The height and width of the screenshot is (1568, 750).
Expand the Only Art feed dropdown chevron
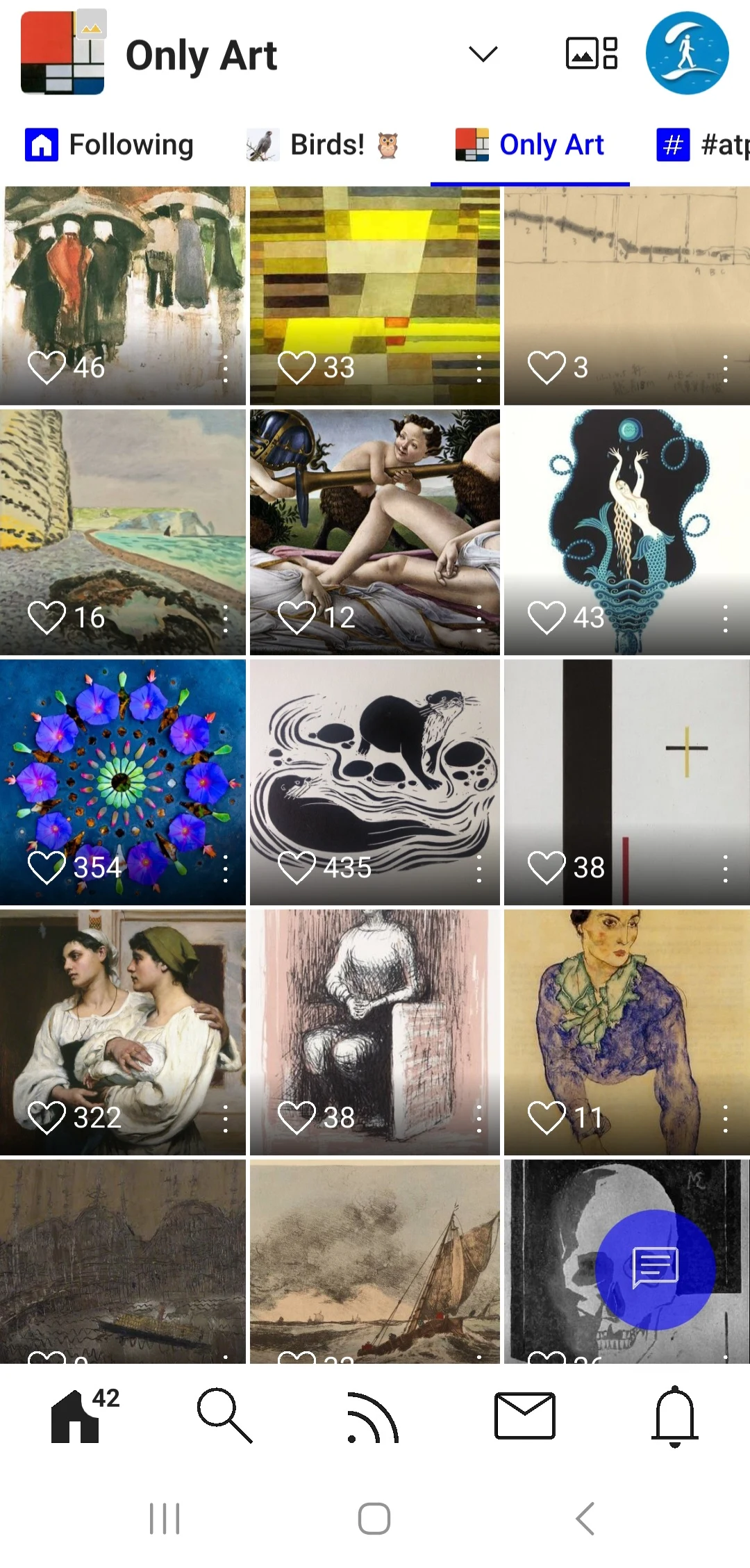[483, 54]
